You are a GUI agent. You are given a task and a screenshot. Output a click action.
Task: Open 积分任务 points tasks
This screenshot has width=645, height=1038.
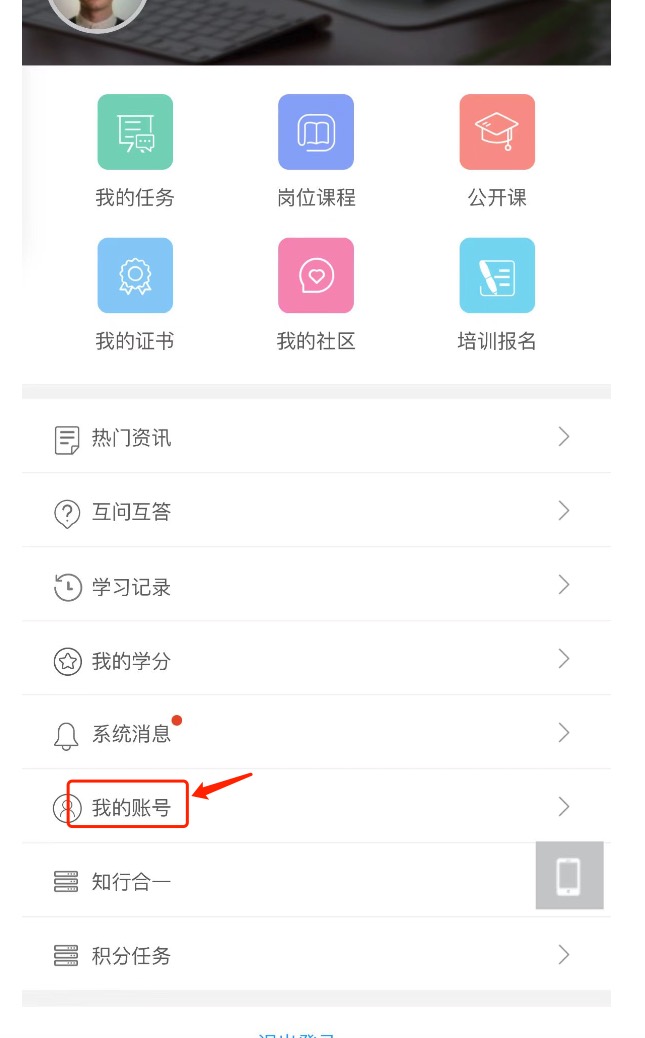pos(316,955)
